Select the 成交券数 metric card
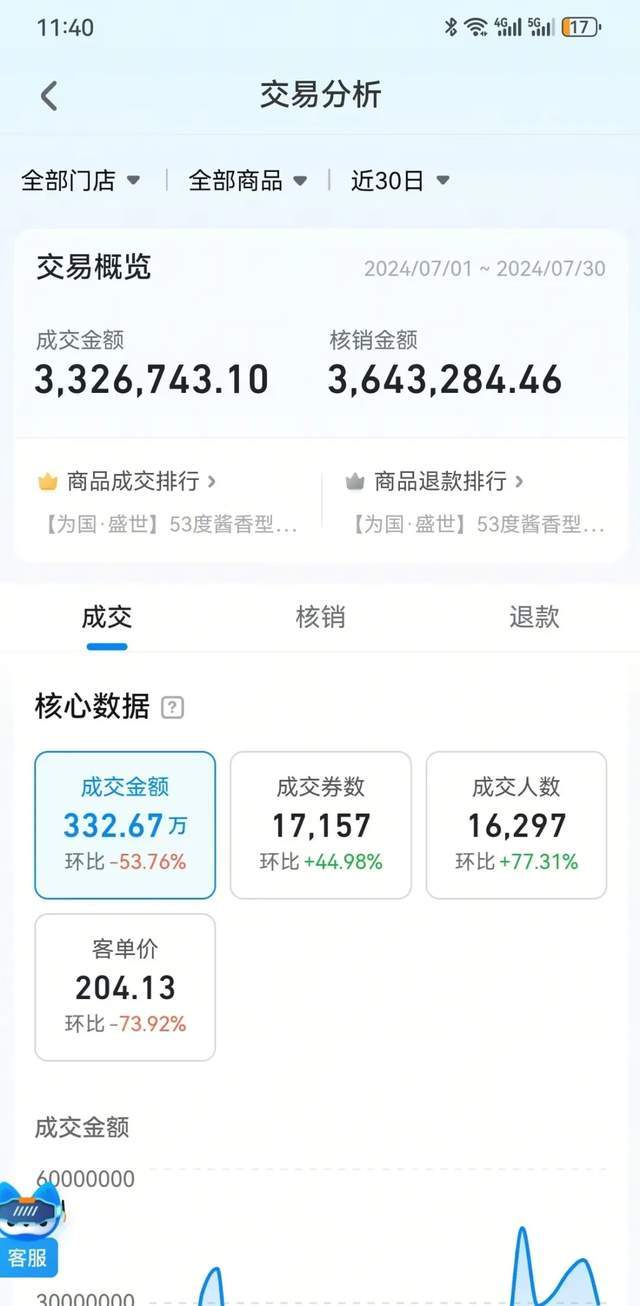640x1306 pixels. click(321, 825)
